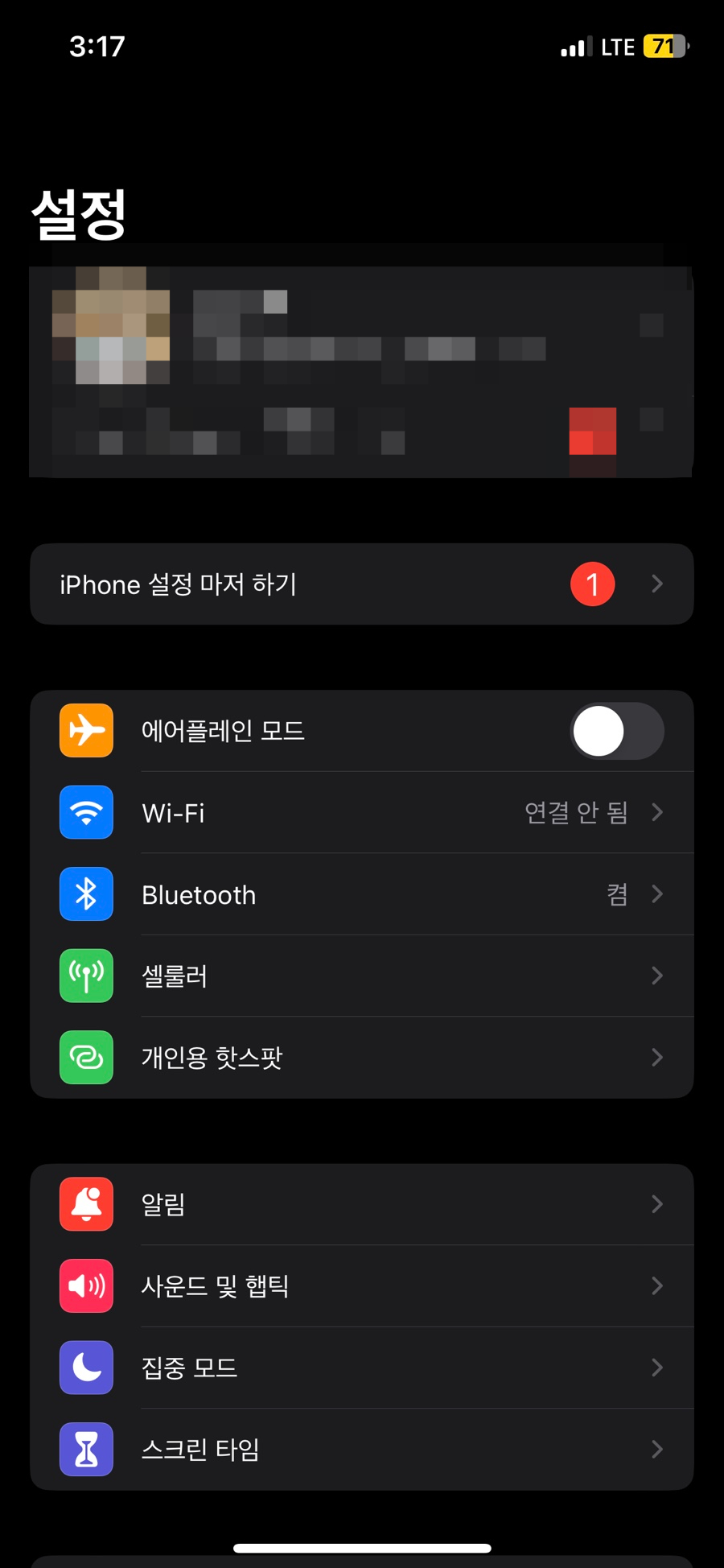Open 개인용 핫스팟 settings

click(361, 1058)
